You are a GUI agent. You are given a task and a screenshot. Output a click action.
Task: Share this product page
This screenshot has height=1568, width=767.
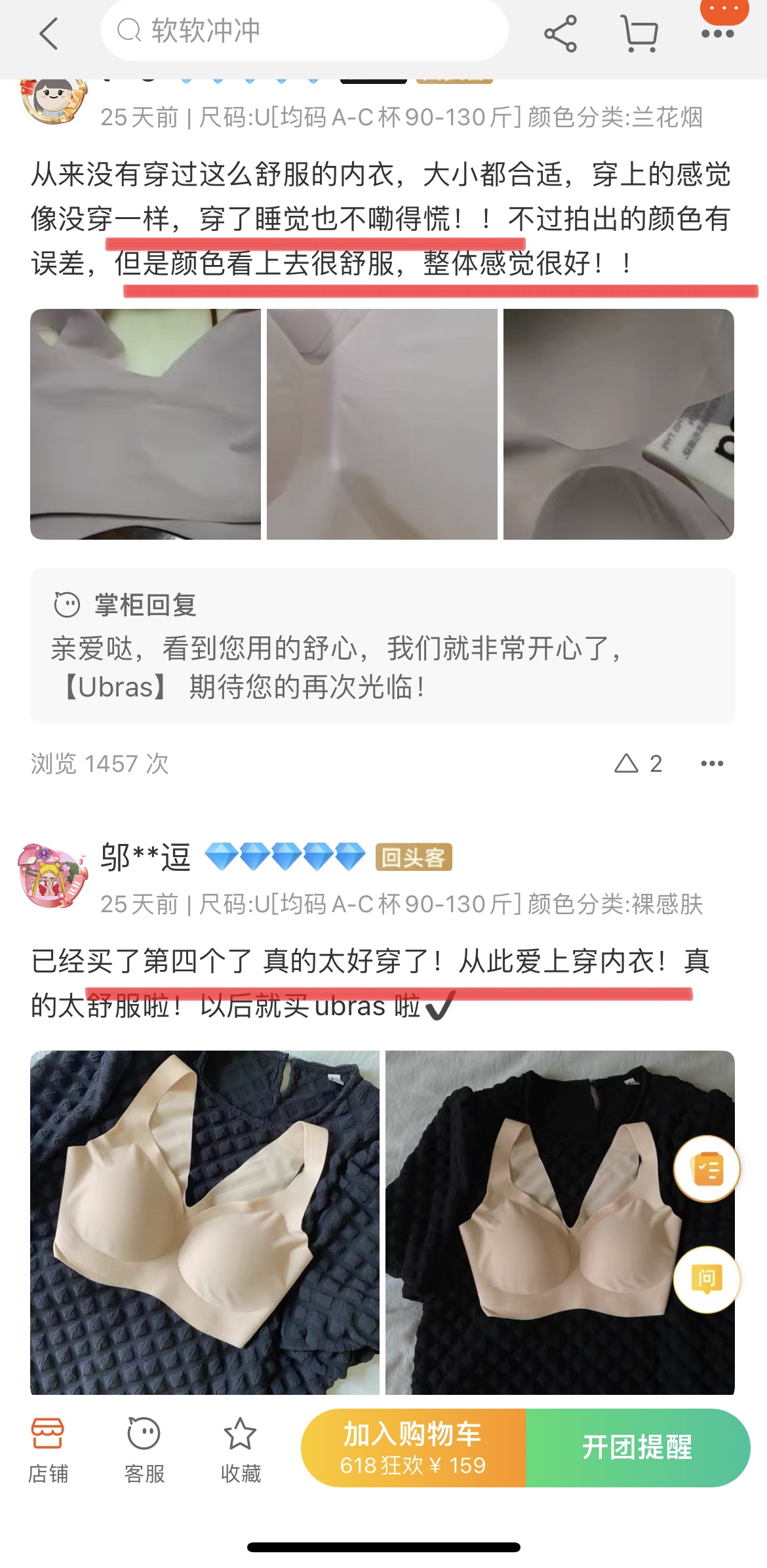click(x=560, y=33)
